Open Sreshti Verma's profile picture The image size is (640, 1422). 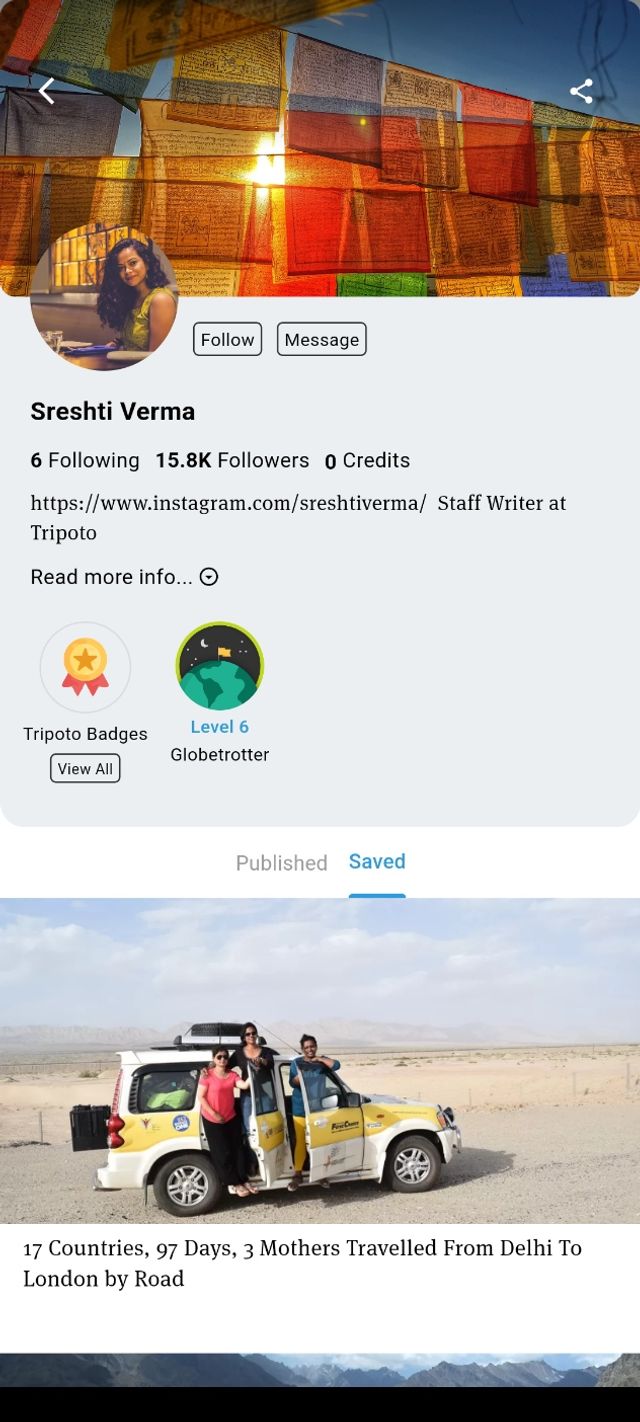point(104,297)
